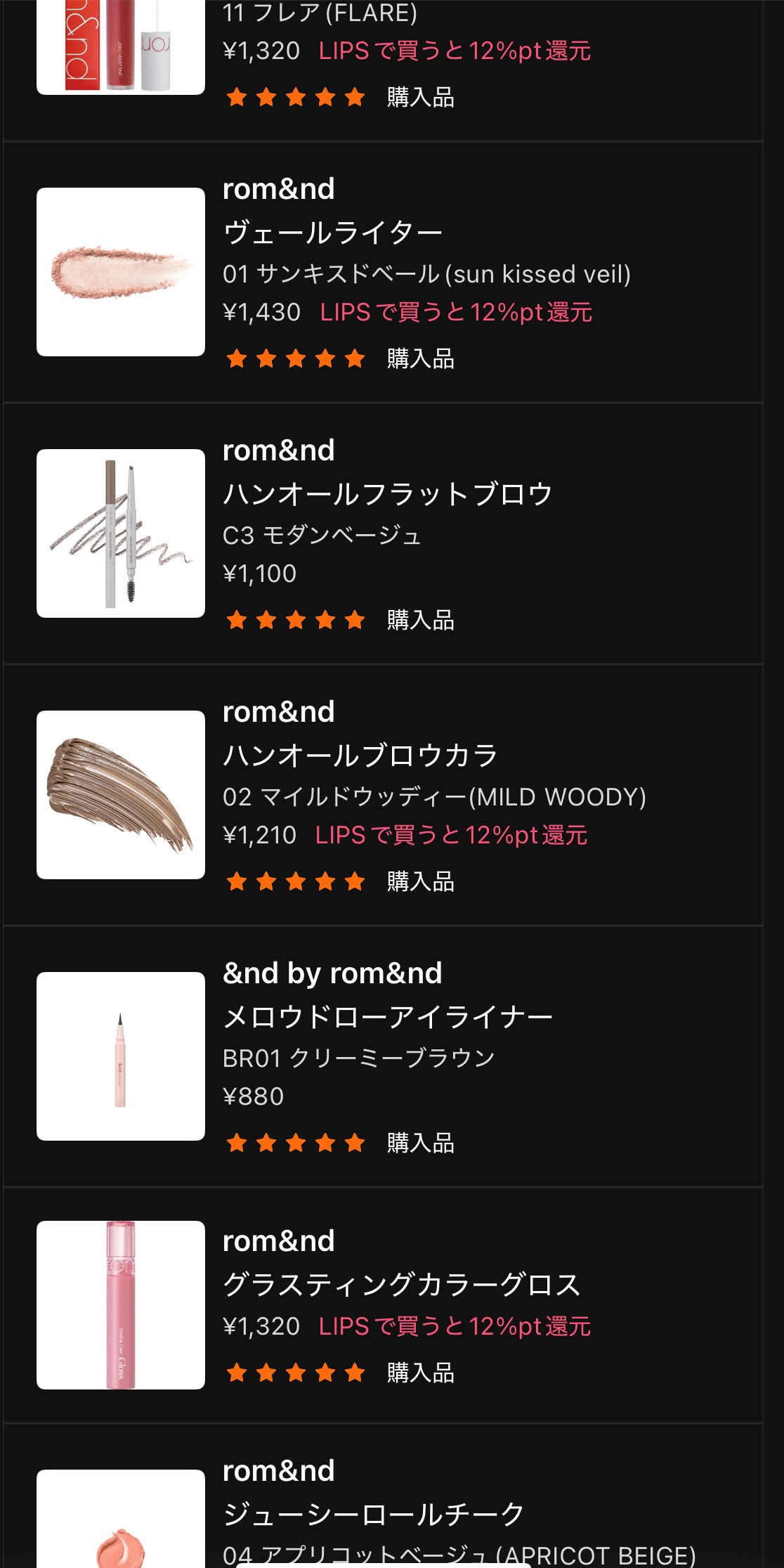Tap the メロウドローアイライナー pen thumbnail

(x=120, y=1058)
